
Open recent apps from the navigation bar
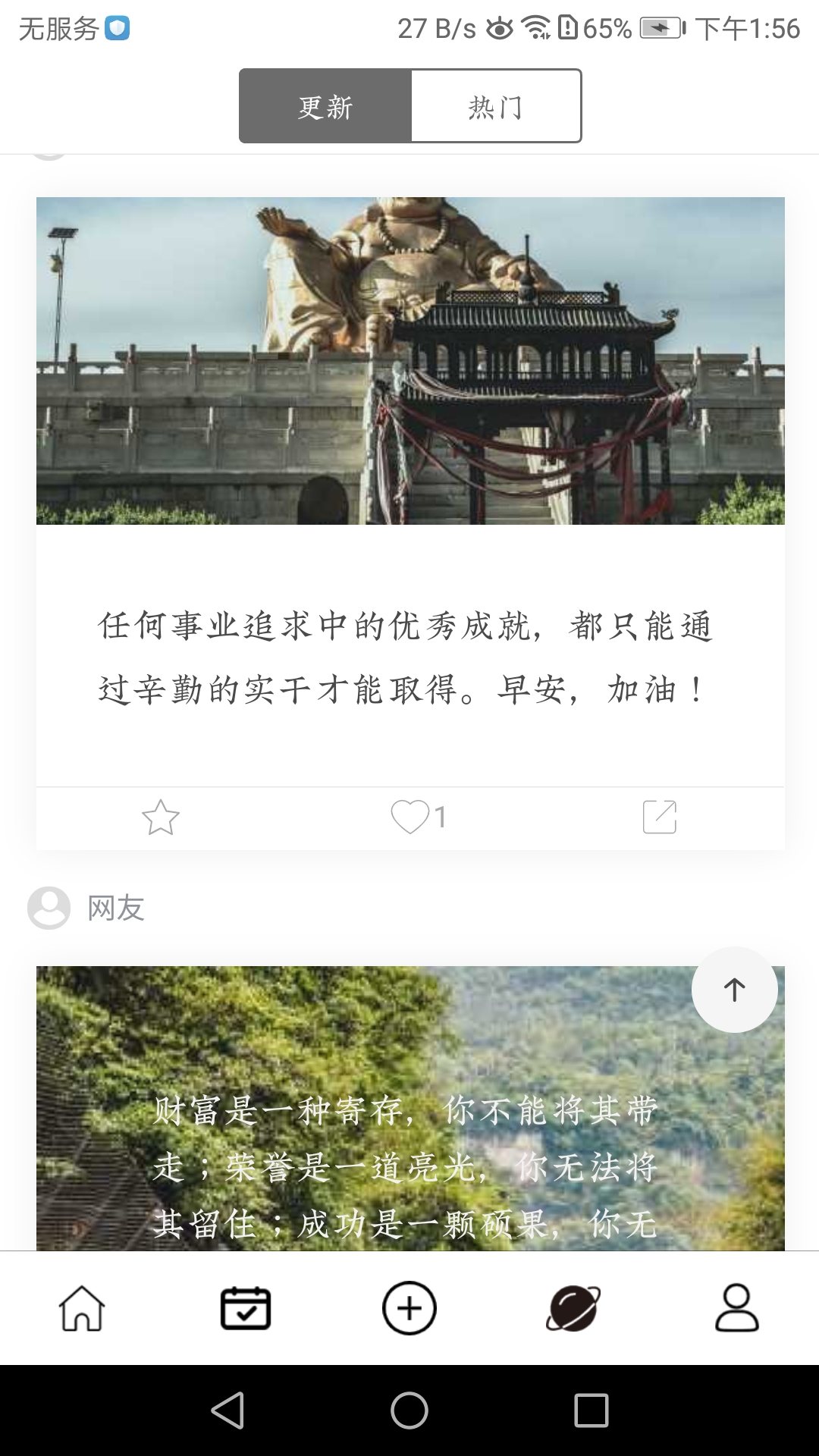pyautogui.click(x=591, y=1410)
